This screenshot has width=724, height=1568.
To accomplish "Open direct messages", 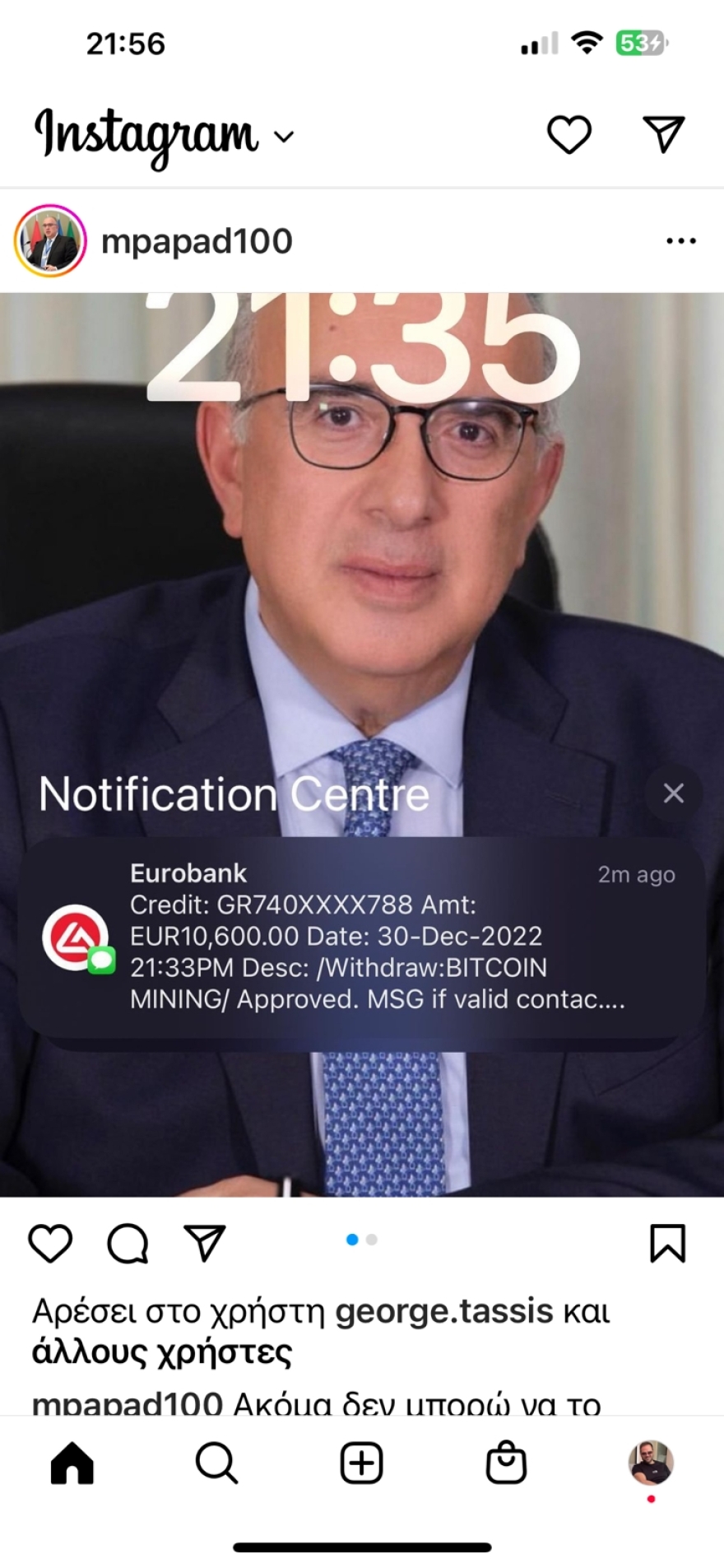I will click(x=663, y=134).
